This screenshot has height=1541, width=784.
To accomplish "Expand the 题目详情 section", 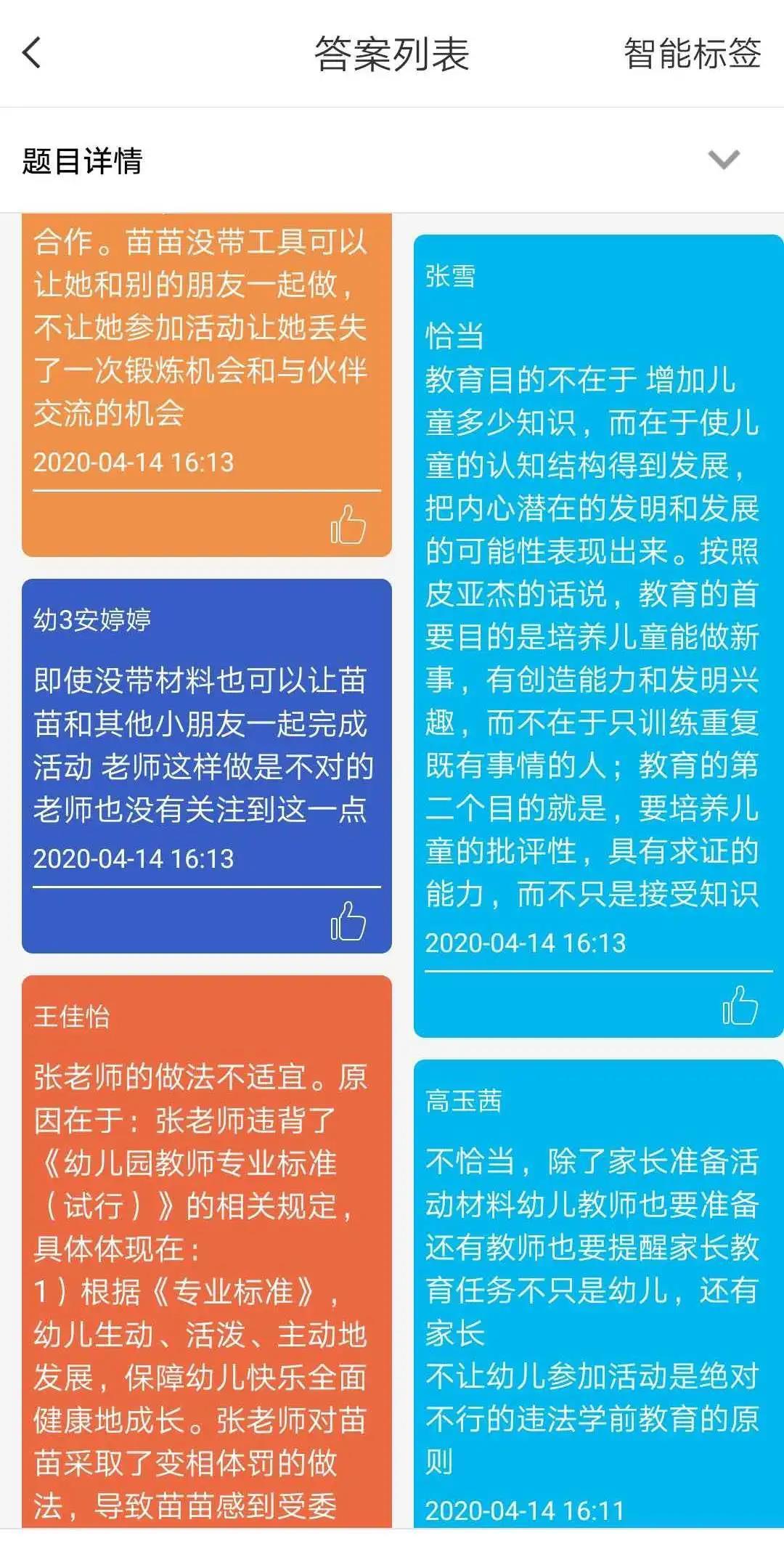I will point(723,160).
